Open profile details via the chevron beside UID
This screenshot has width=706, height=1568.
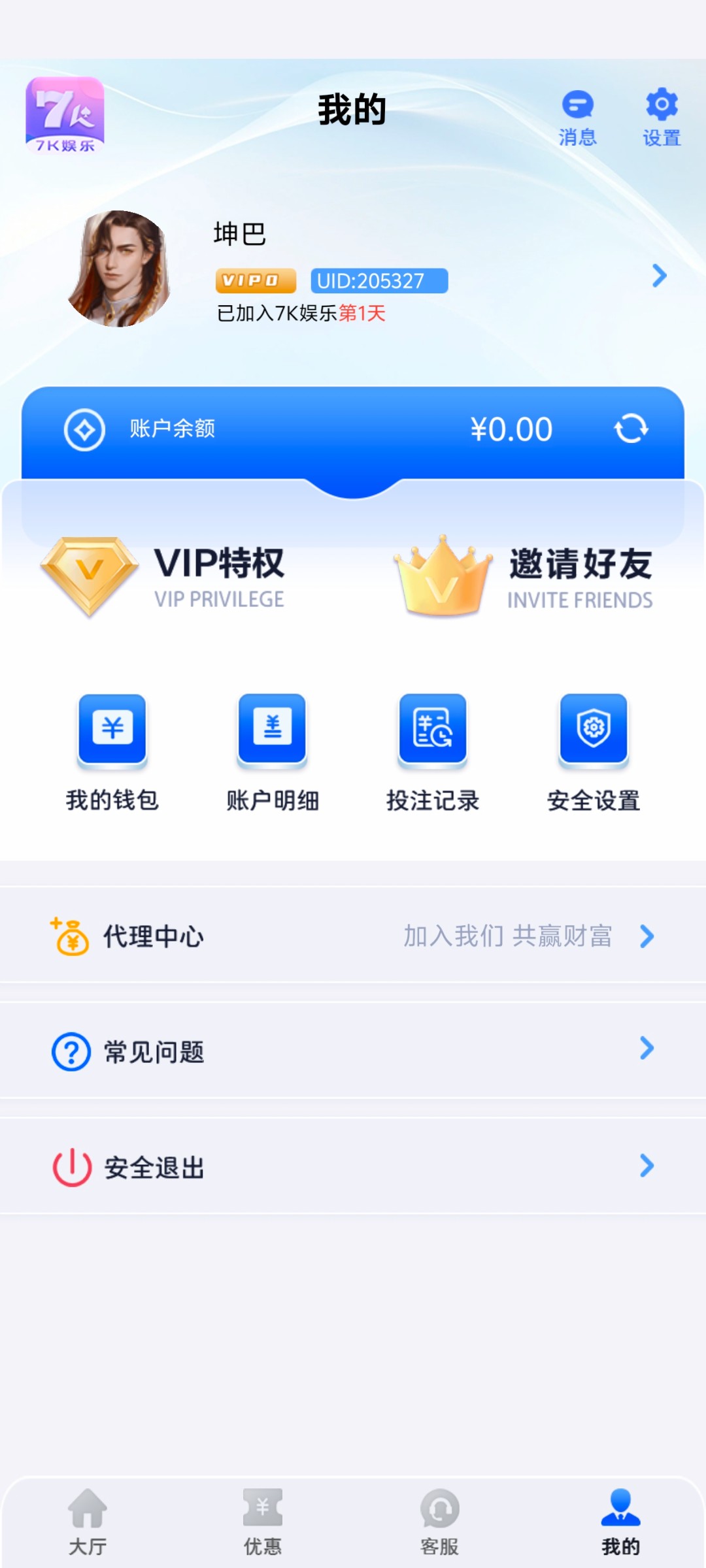660,276
